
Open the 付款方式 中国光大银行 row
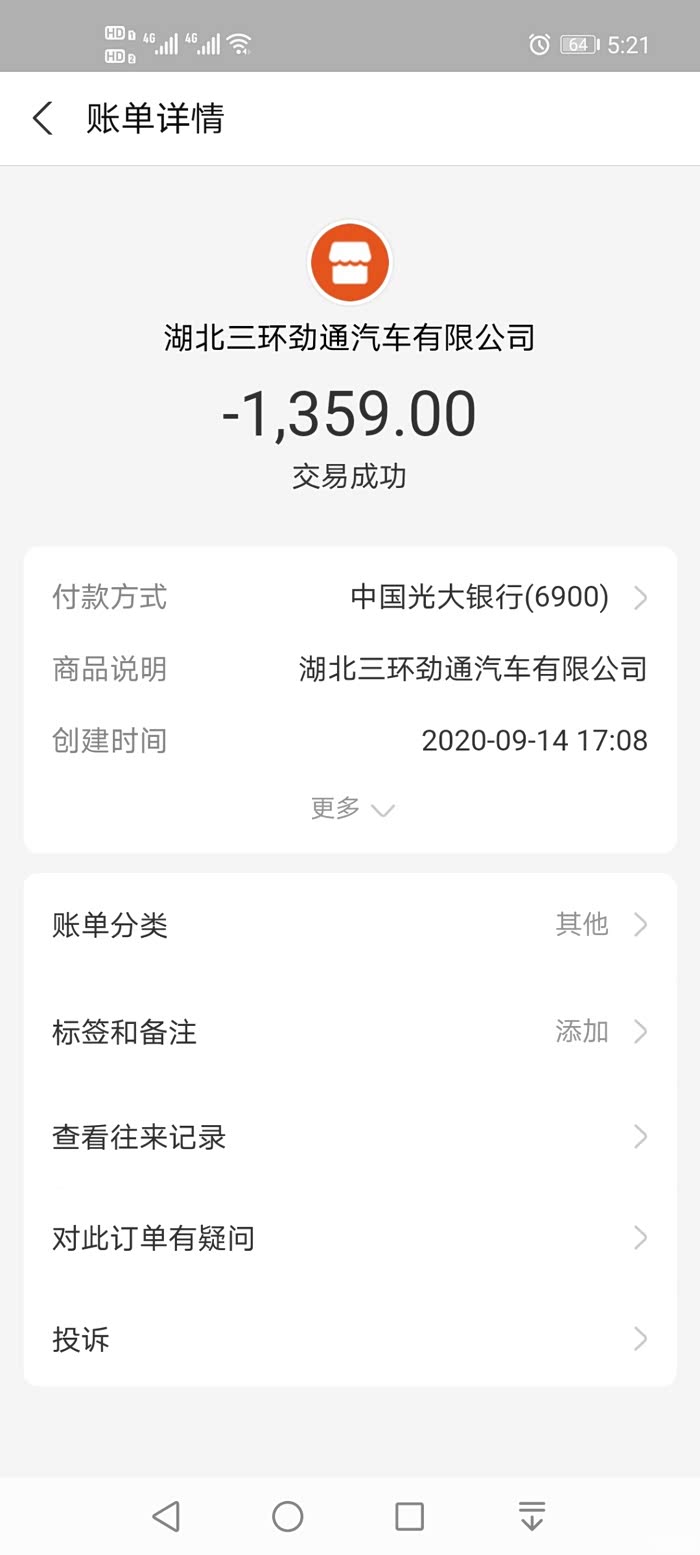[x=350, y=598]
